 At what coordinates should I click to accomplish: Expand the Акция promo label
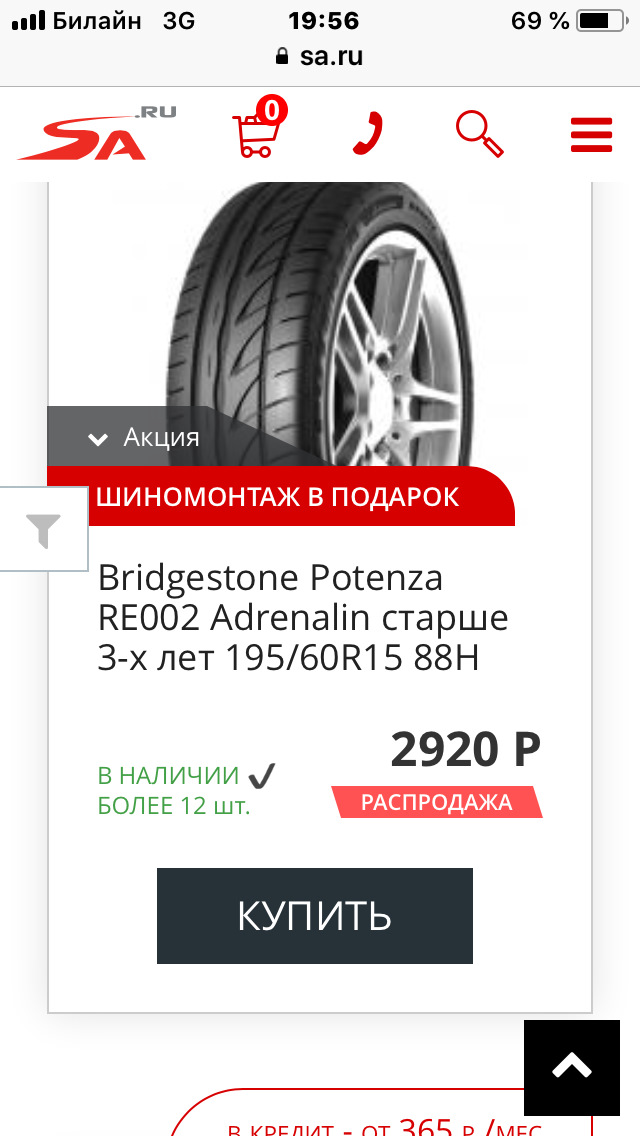144,437
